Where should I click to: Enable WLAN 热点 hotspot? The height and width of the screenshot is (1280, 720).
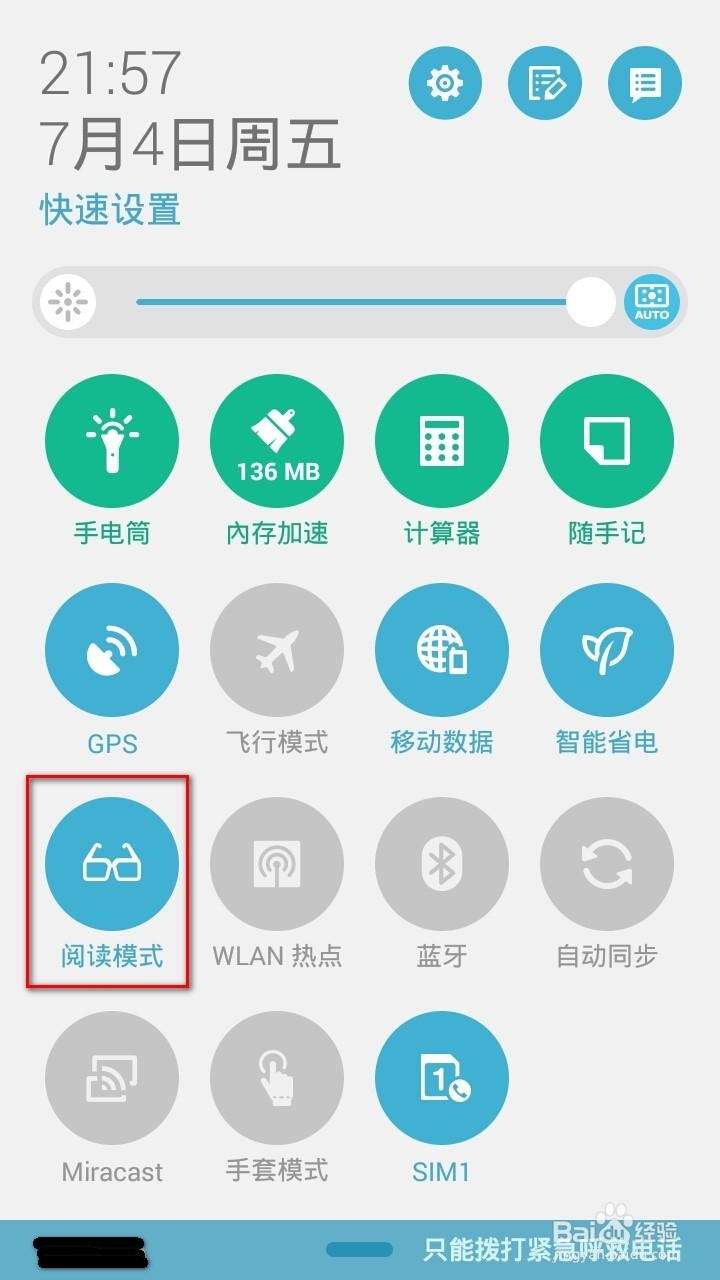pos(277,863)
